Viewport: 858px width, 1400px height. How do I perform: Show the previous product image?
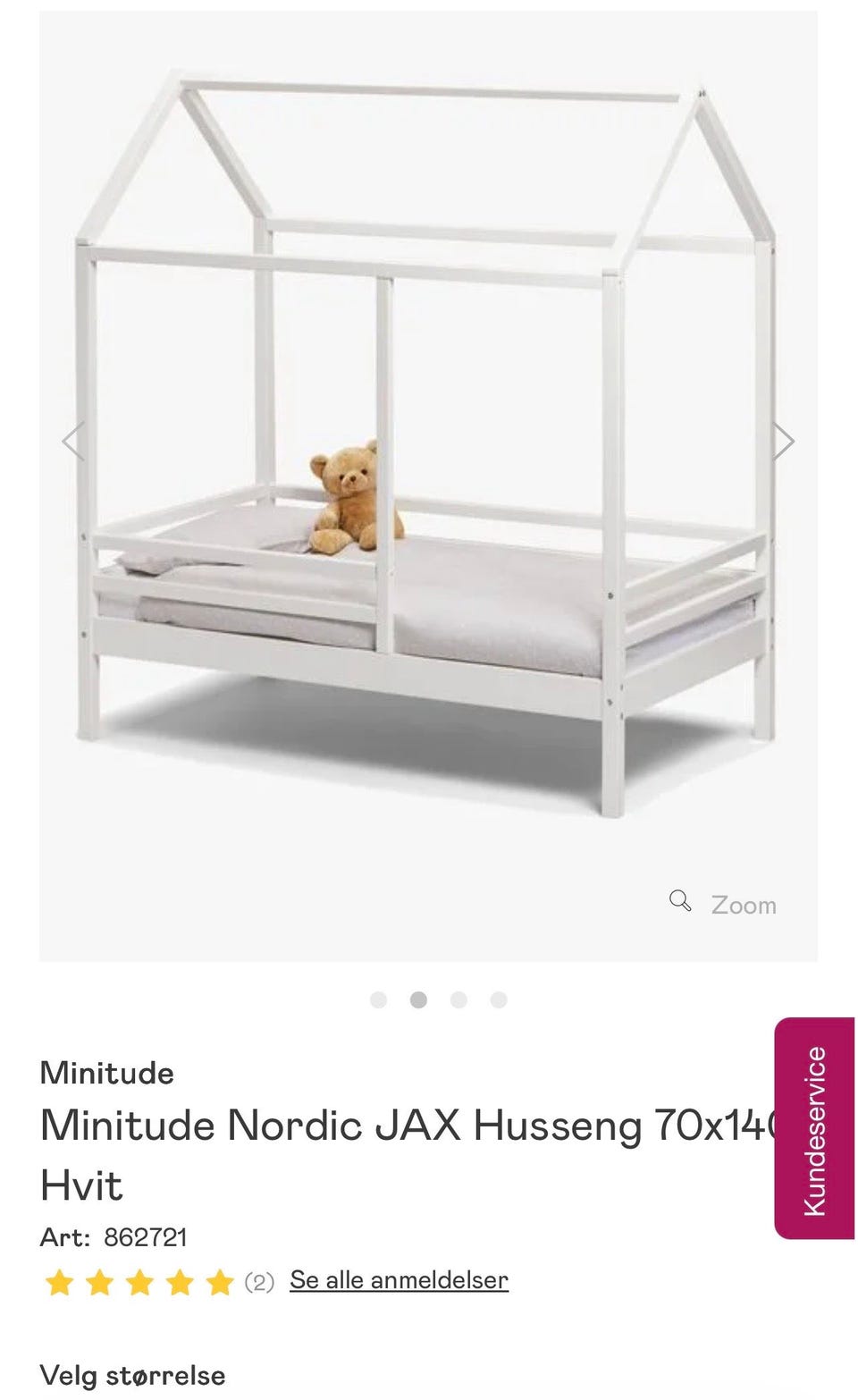[73, 441]
